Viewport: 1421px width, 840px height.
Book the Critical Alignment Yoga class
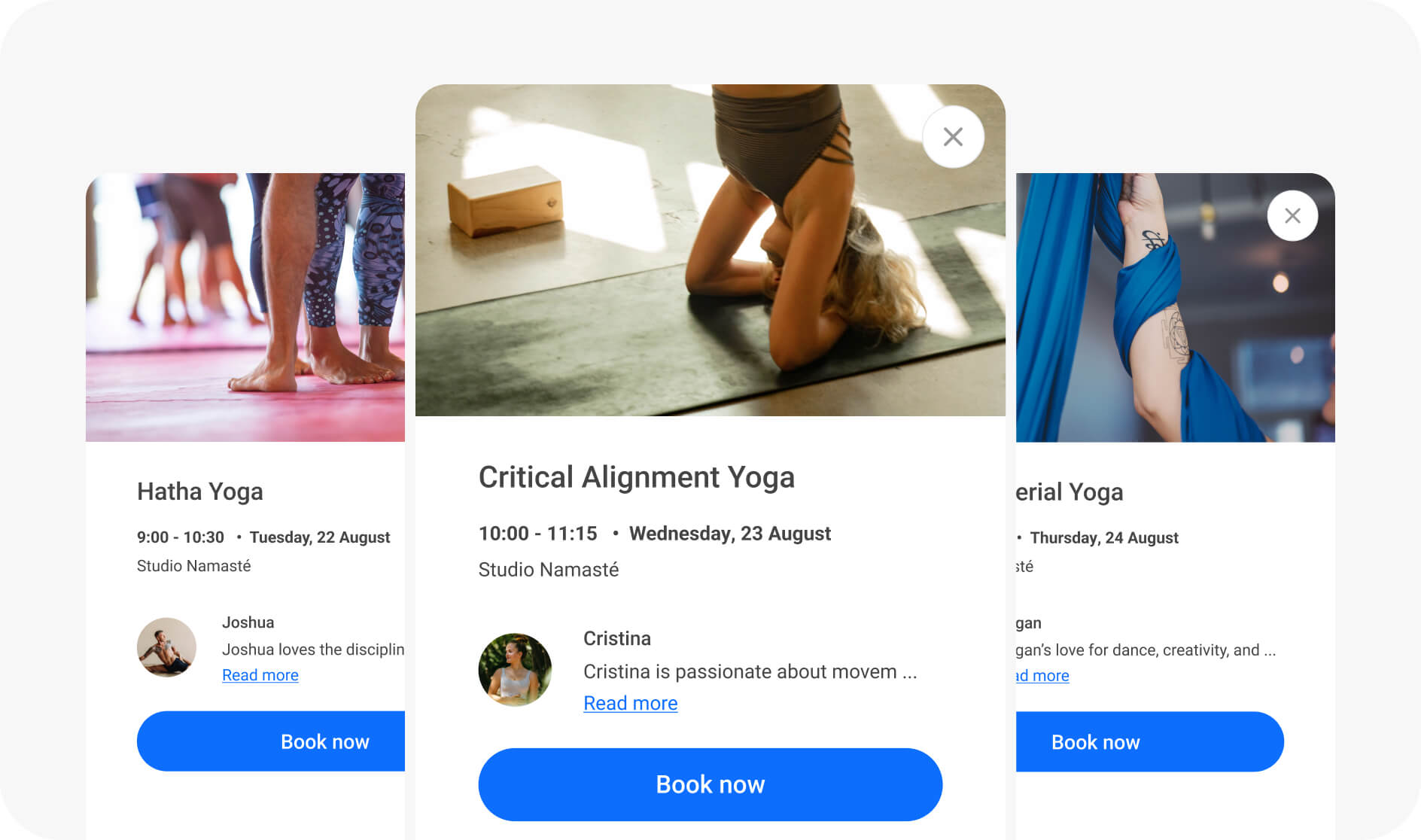click(x=710, y=784)
